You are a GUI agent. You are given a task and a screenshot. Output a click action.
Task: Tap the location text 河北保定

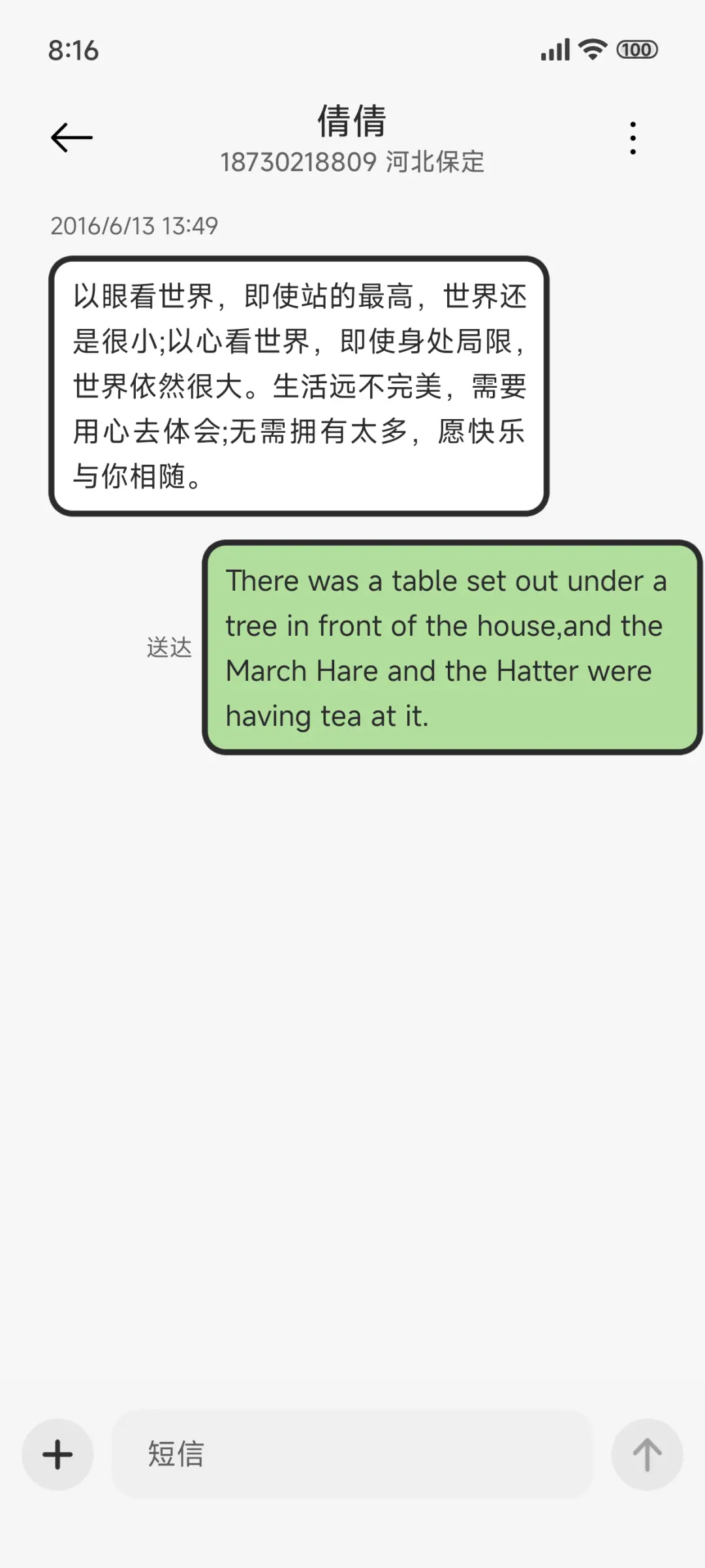coord(434,162)
